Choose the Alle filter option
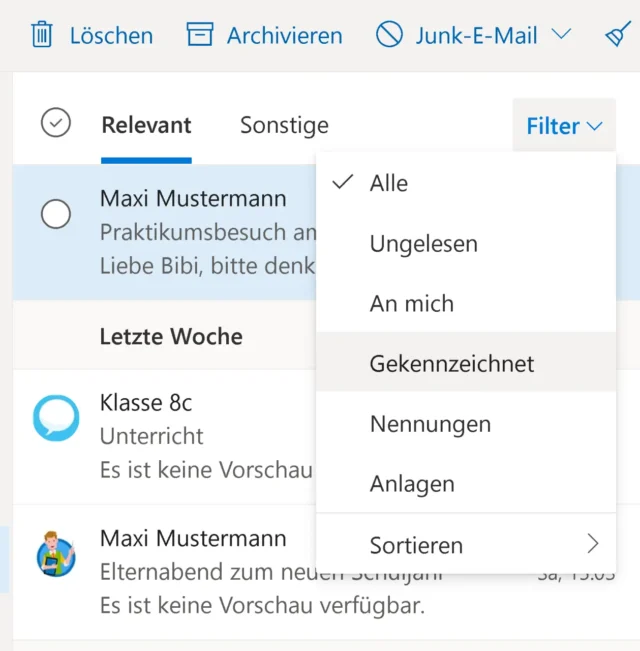 (x=389, y=183)
